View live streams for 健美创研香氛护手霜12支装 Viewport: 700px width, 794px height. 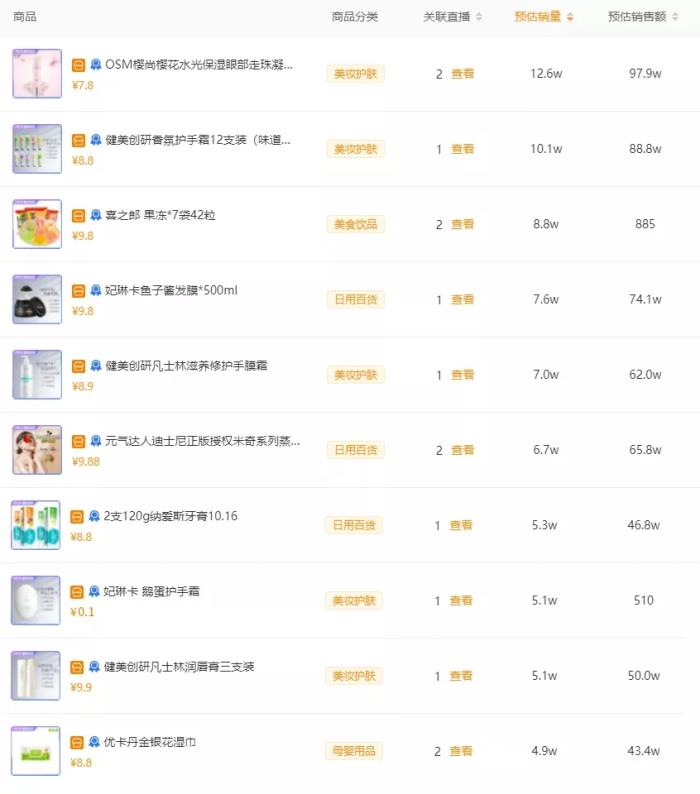coord(462,149)
